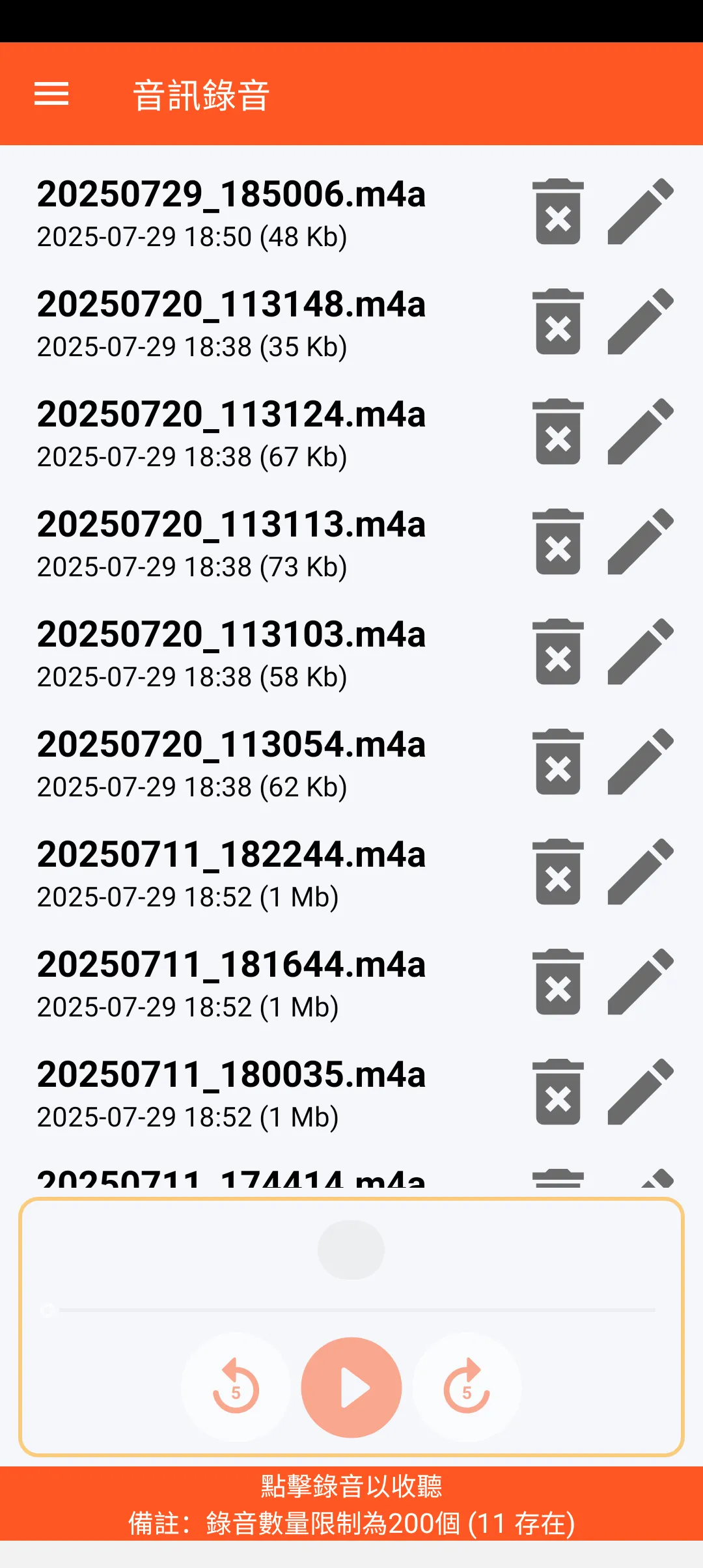Delete recording 20250711_180035.m4a
The height and width of the screenshot is (1568, 703).
tap(558, 1092)
